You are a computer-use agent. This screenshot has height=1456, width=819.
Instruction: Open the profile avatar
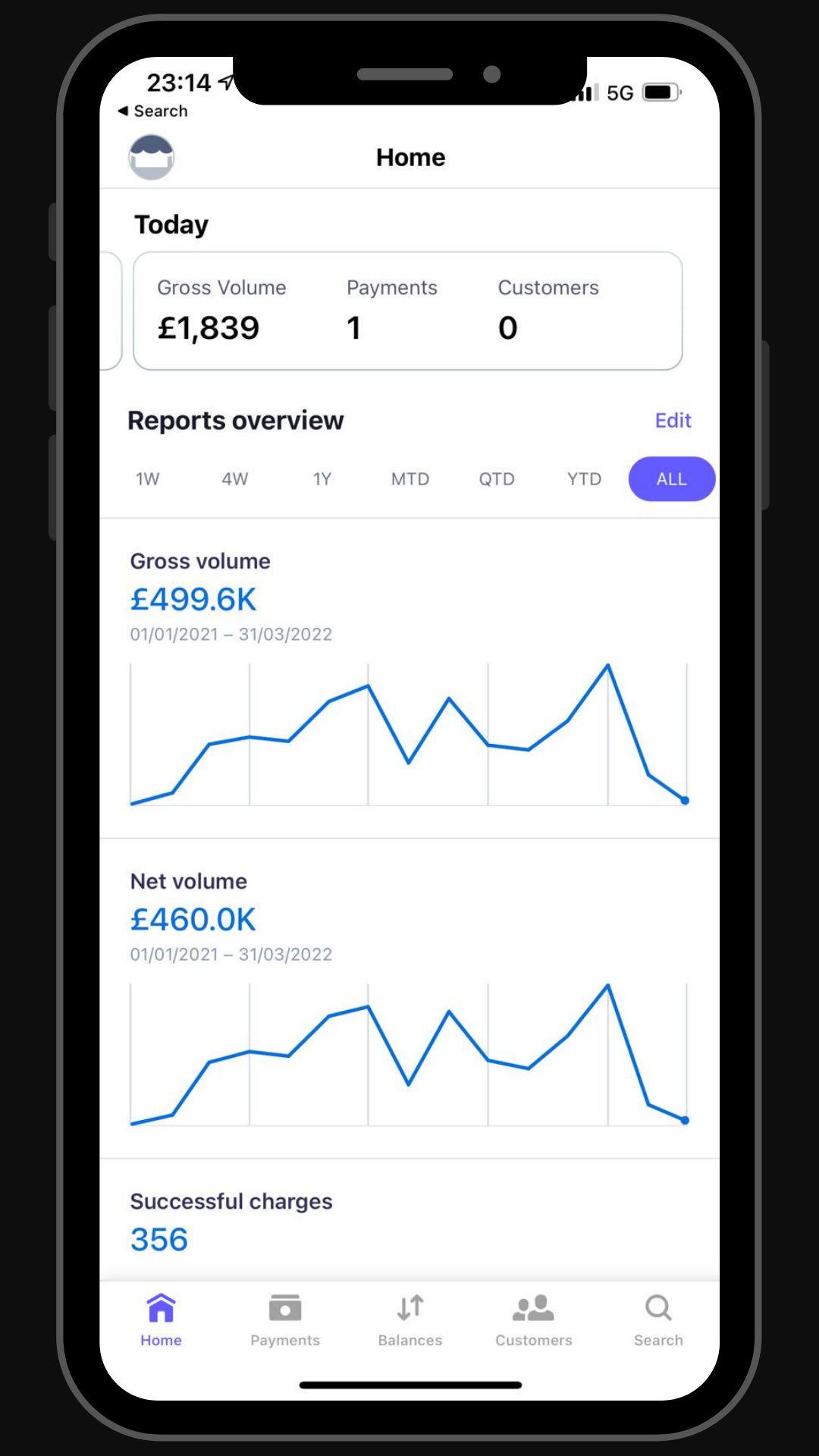151,157
